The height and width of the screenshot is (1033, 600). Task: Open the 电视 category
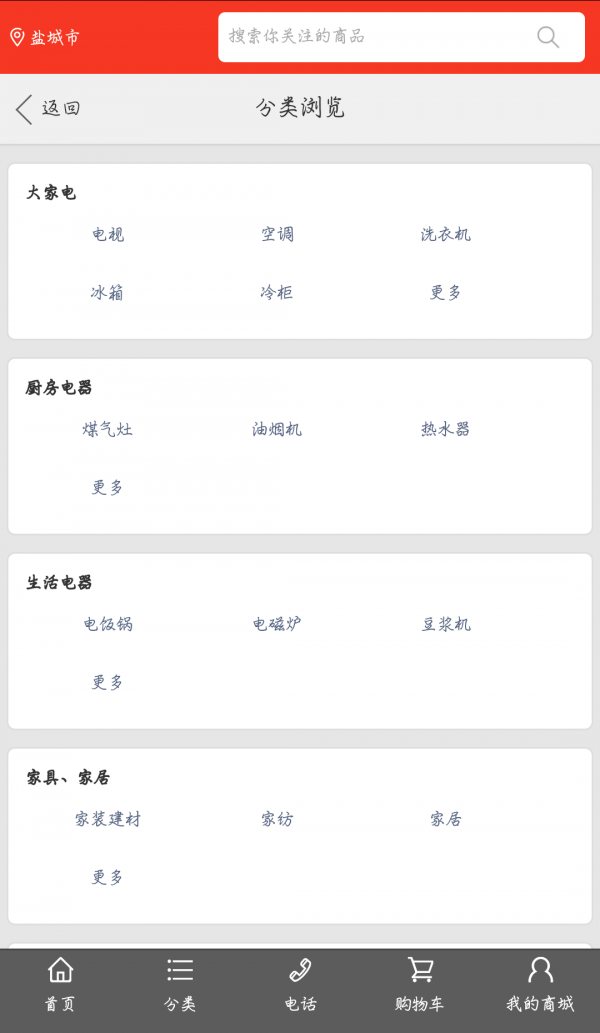coord(108,235)
